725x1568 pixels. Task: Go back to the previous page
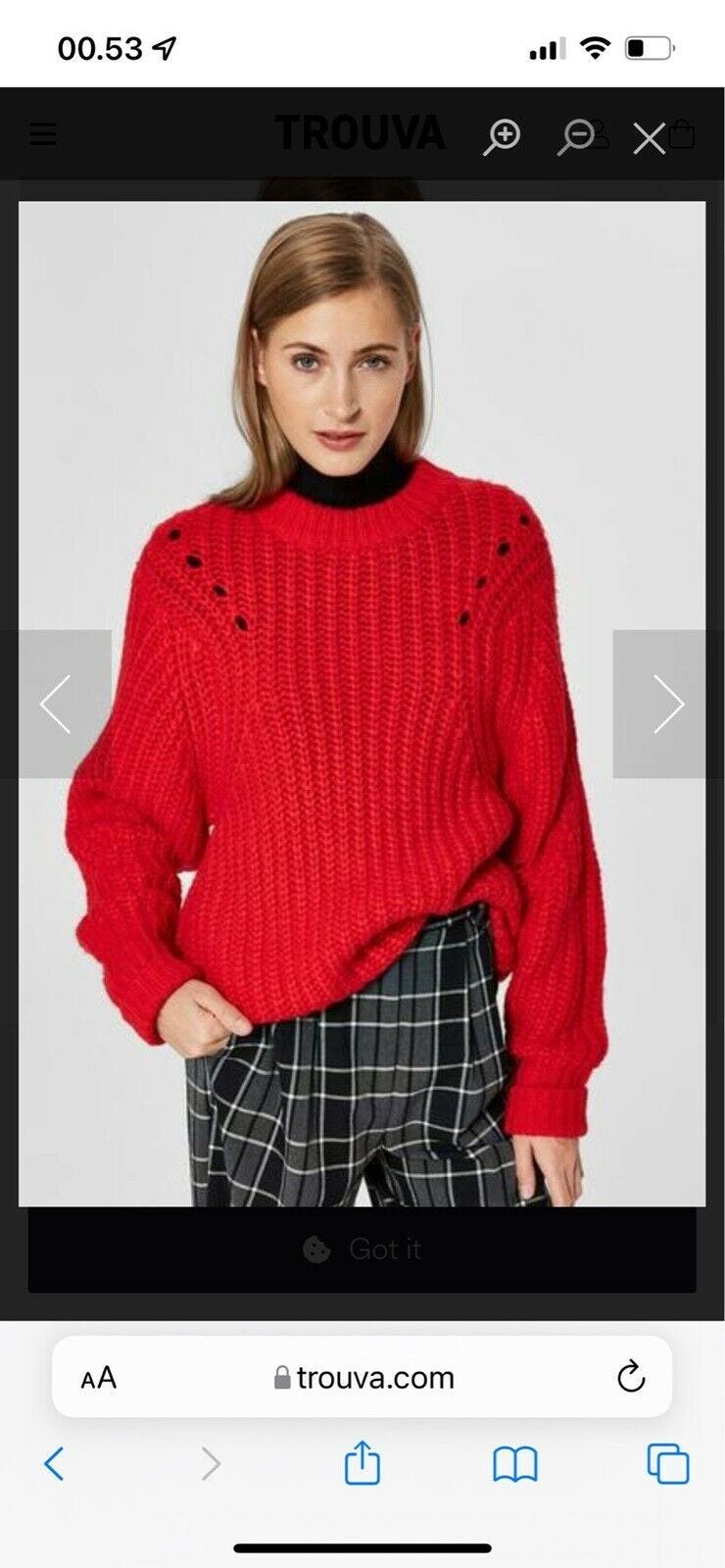(x=55, y=1464)
